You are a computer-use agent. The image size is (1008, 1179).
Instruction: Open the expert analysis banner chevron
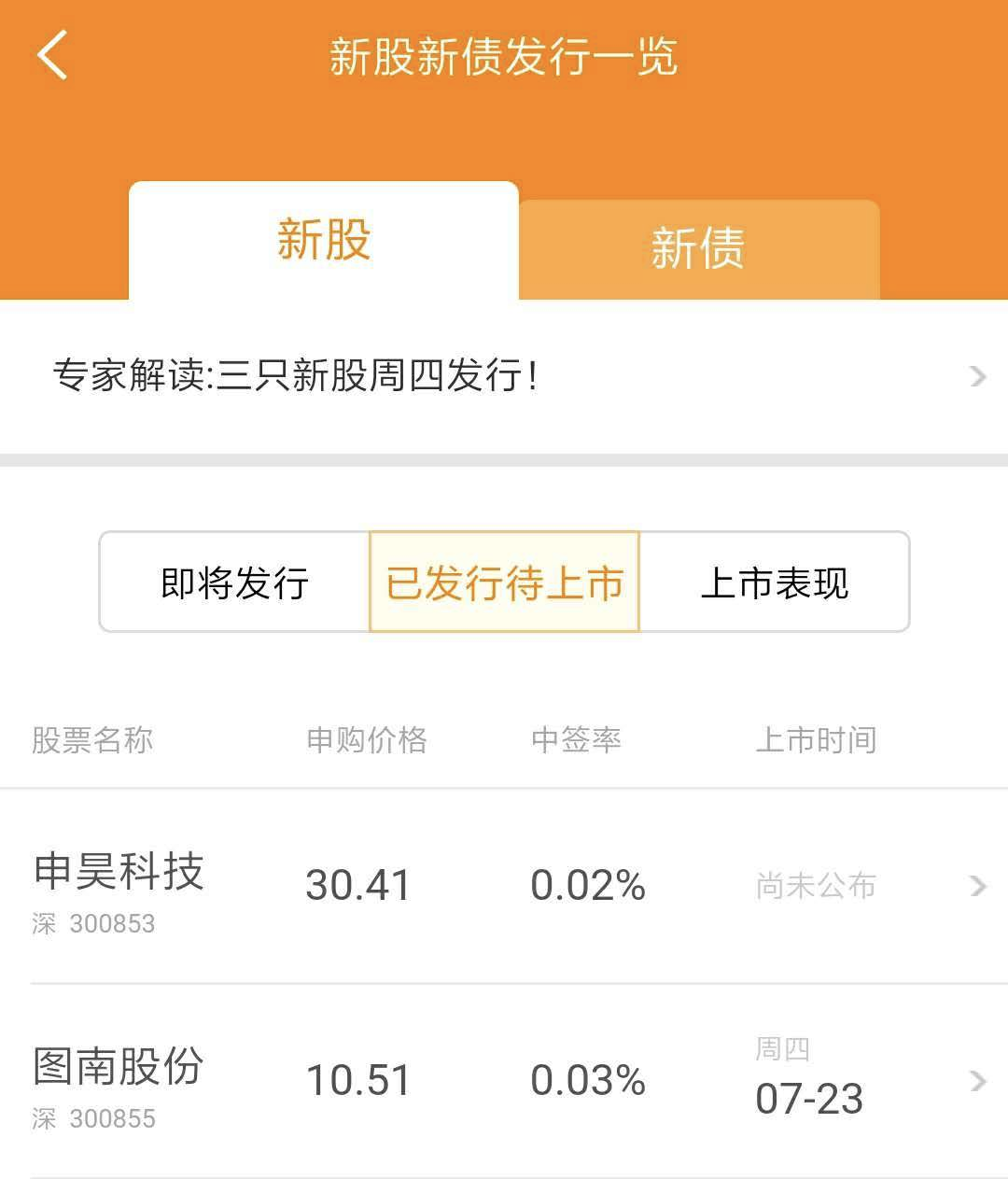[x=976, y=377]
